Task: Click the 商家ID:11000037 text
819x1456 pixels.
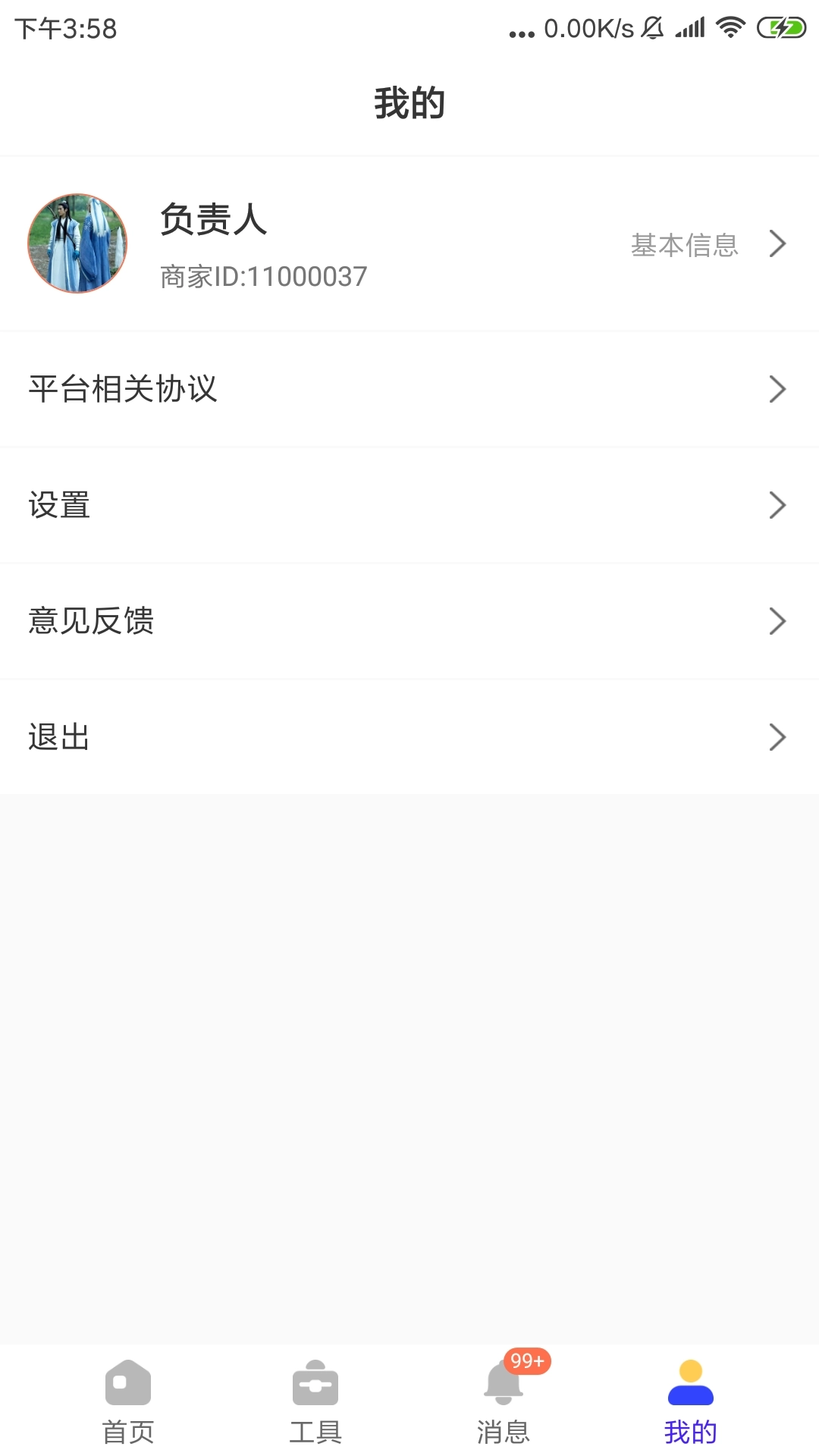Action: (262, 277)
